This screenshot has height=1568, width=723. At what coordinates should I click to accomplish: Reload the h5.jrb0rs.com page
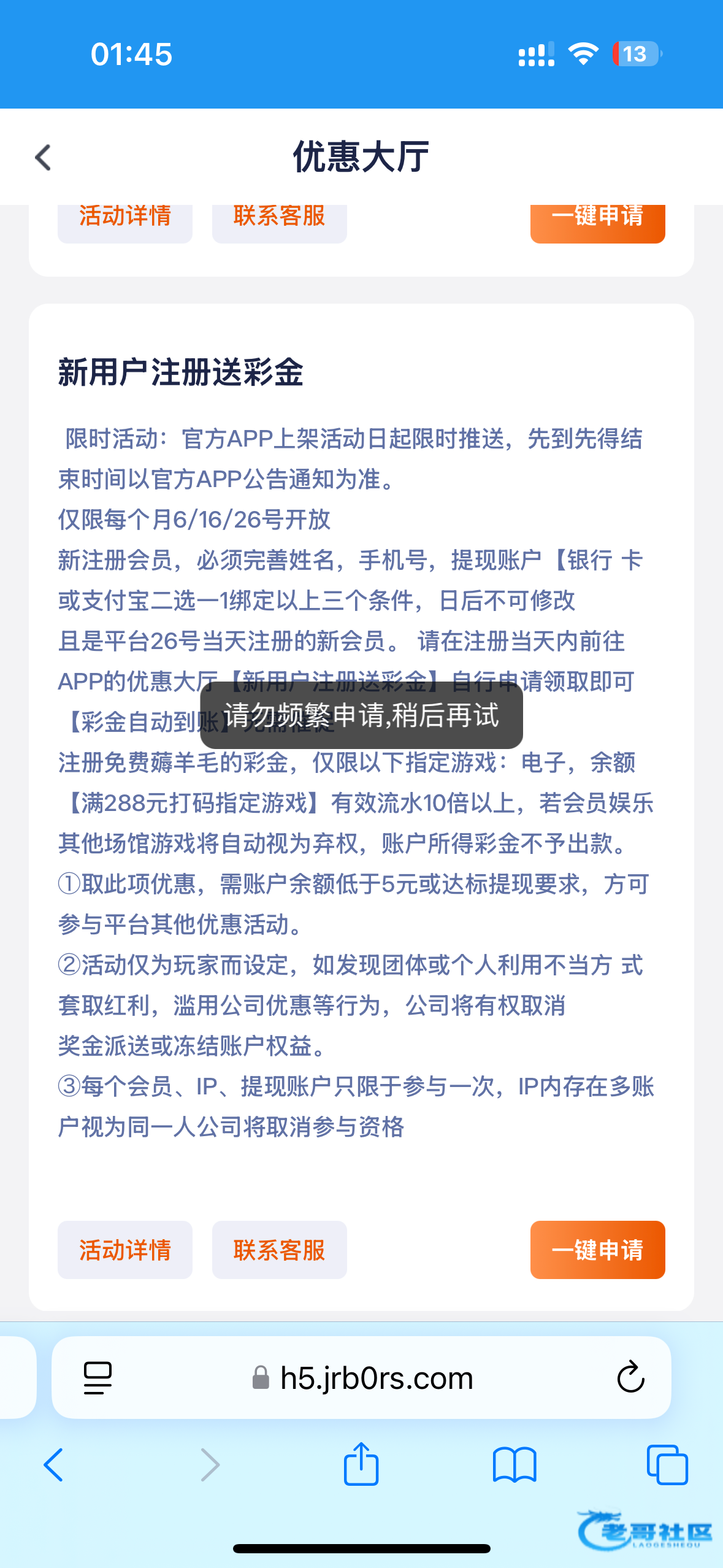[630, 1378]
